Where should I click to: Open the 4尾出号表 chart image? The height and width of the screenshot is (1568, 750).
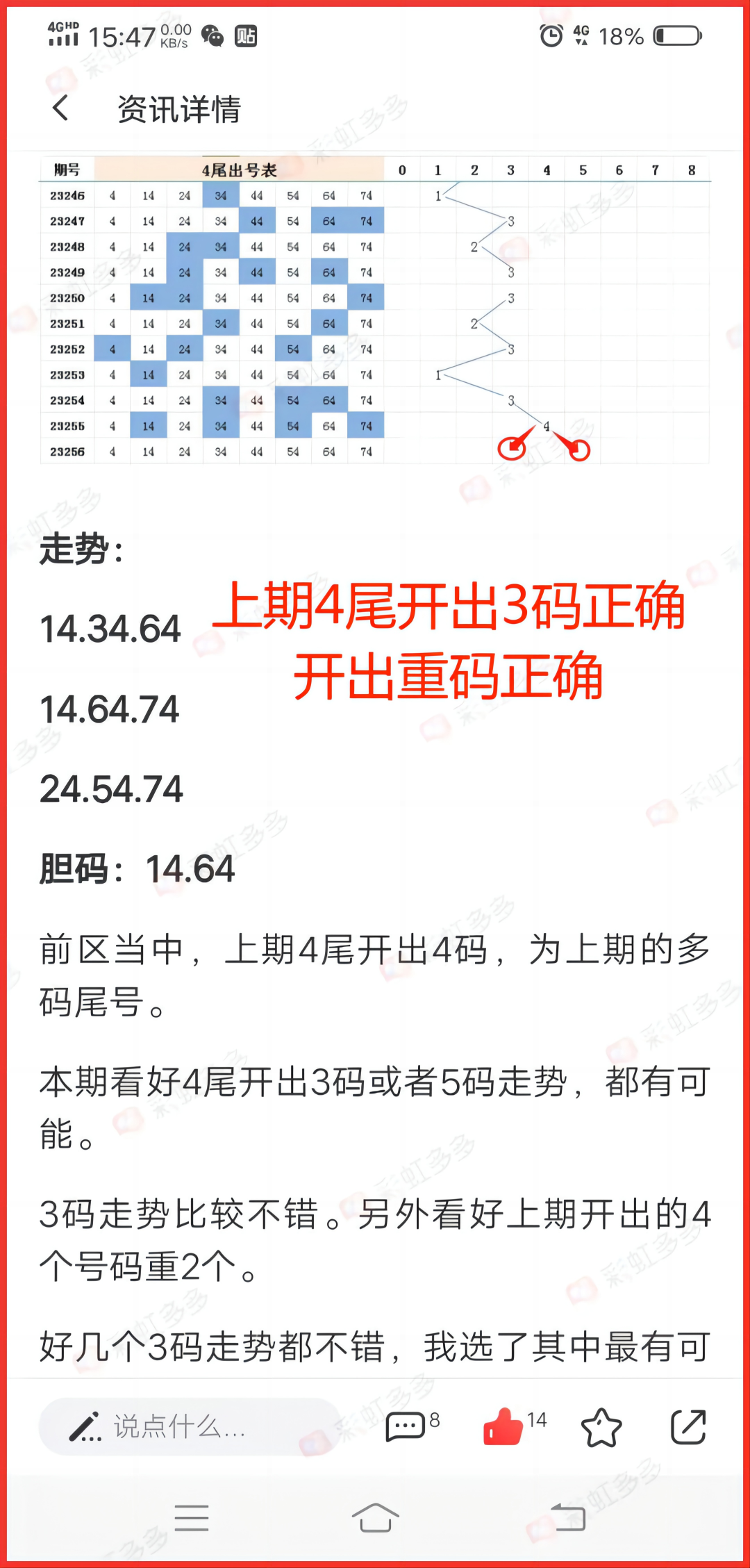point(375,309)
